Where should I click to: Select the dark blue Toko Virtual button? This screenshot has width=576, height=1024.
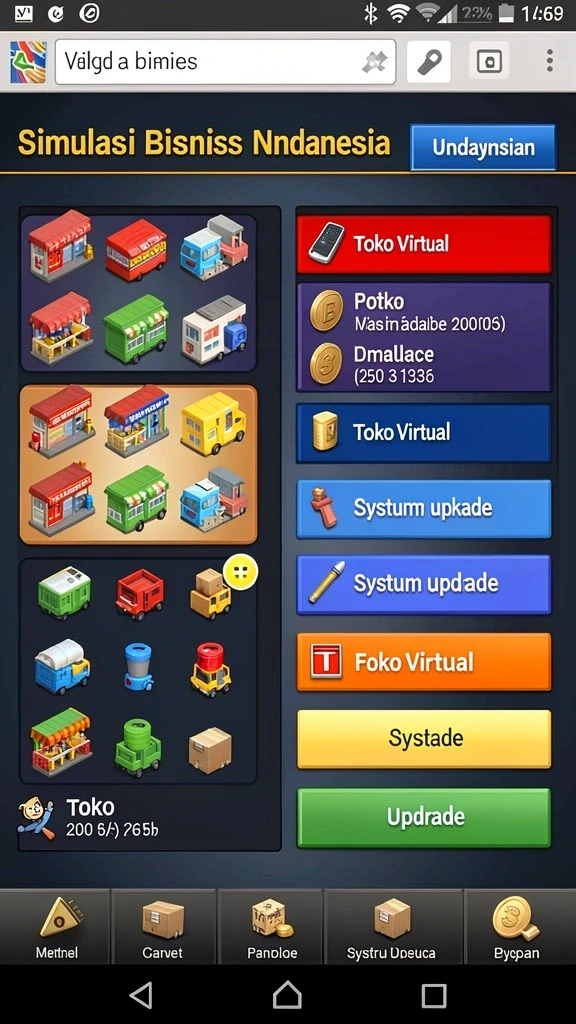424,433
